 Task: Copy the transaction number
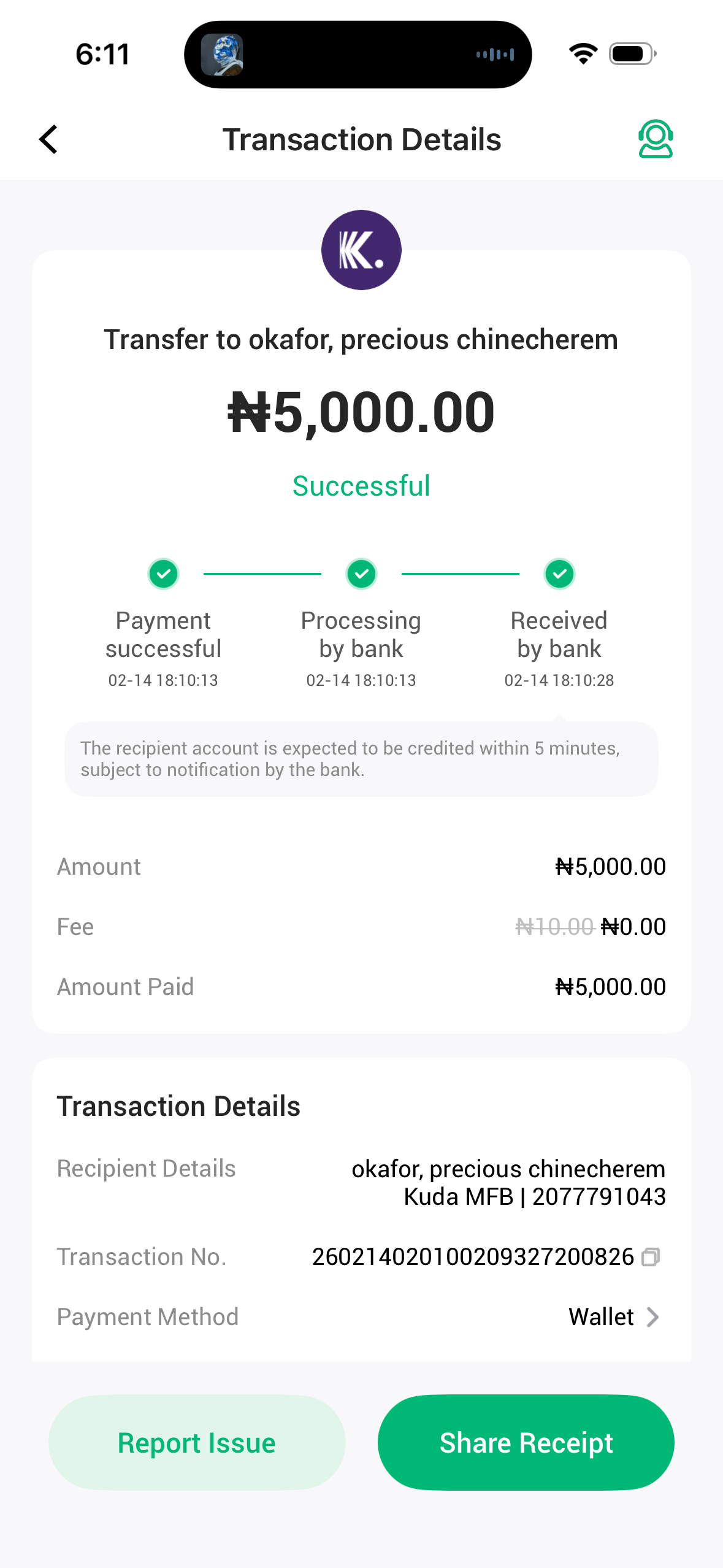[x=651, y=1257]
